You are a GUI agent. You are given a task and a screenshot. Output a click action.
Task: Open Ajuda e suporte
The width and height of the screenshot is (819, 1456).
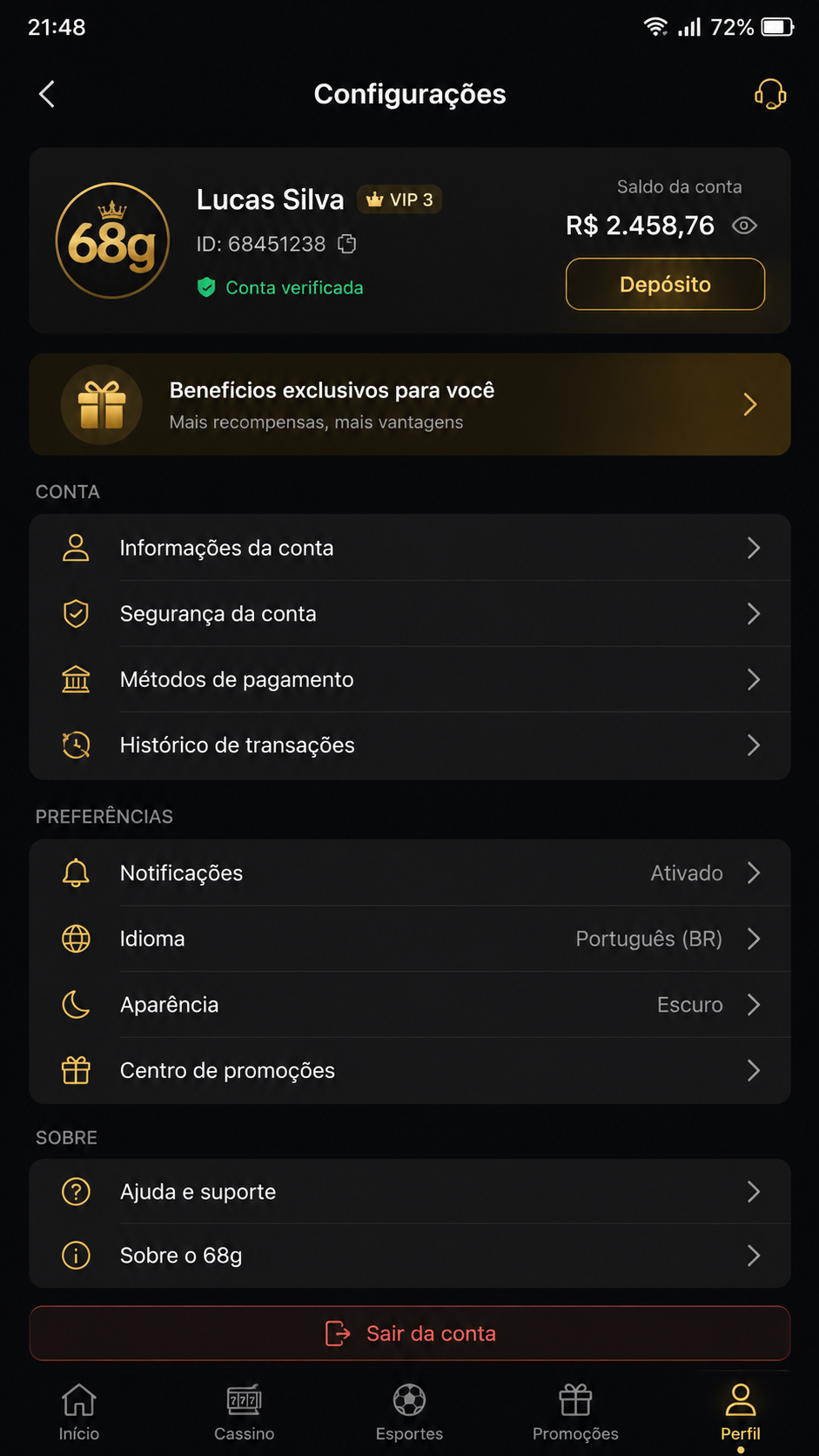point(410,1191)
